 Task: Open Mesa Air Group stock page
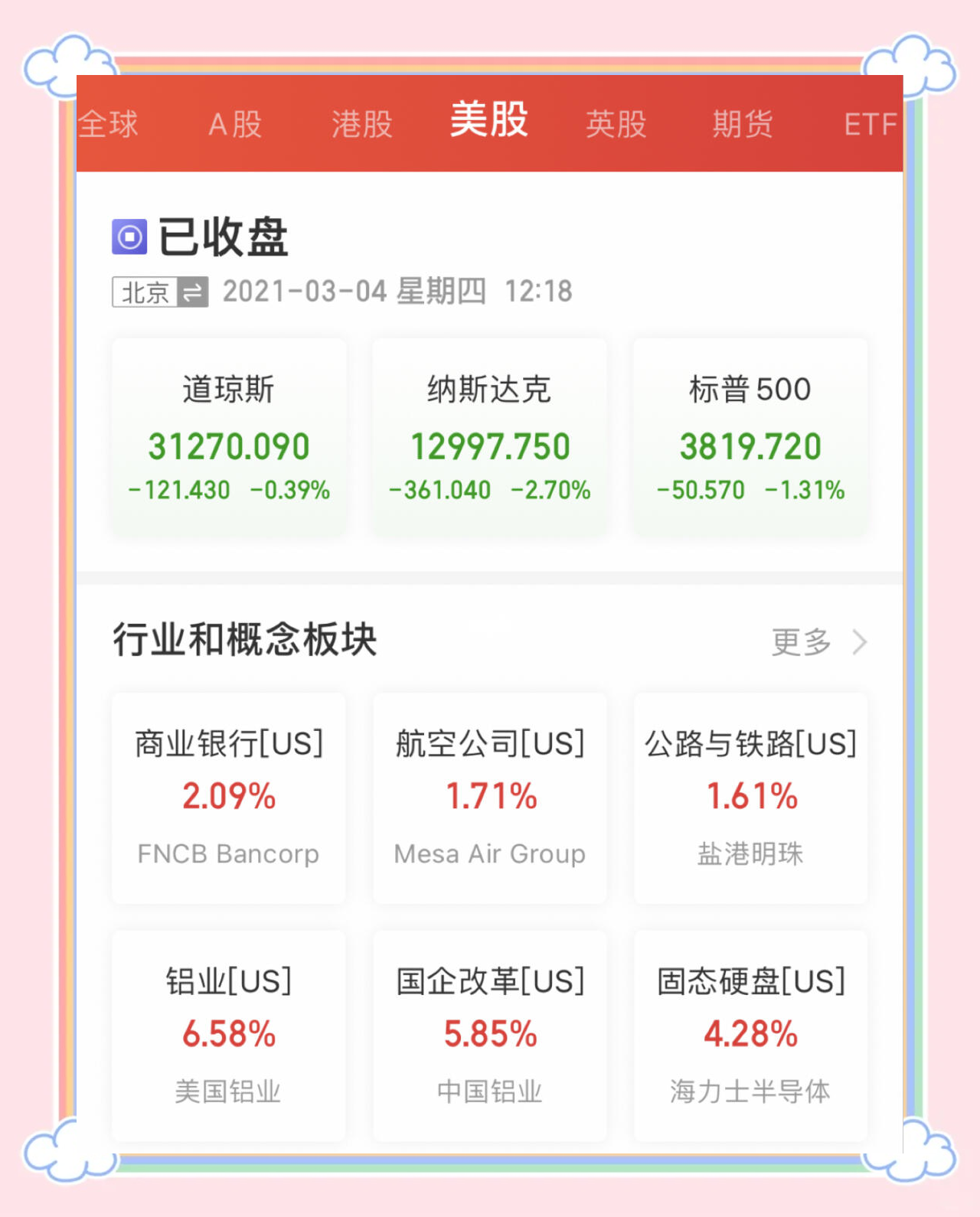[489, 853]
